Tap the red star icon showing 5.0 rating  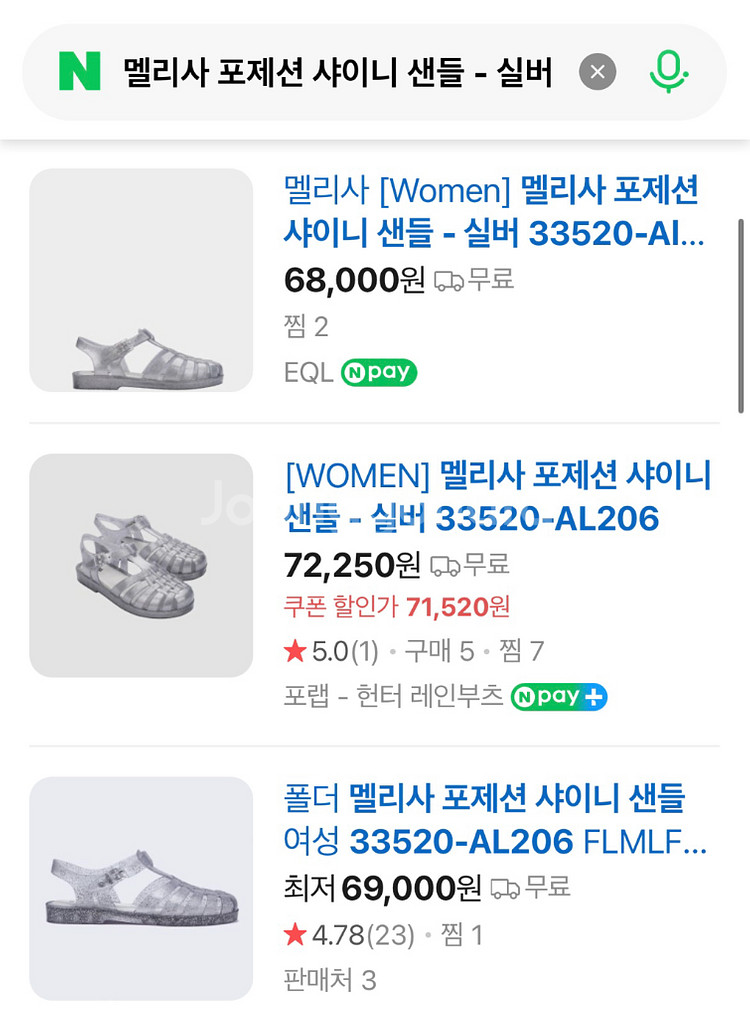coord(294,651)
